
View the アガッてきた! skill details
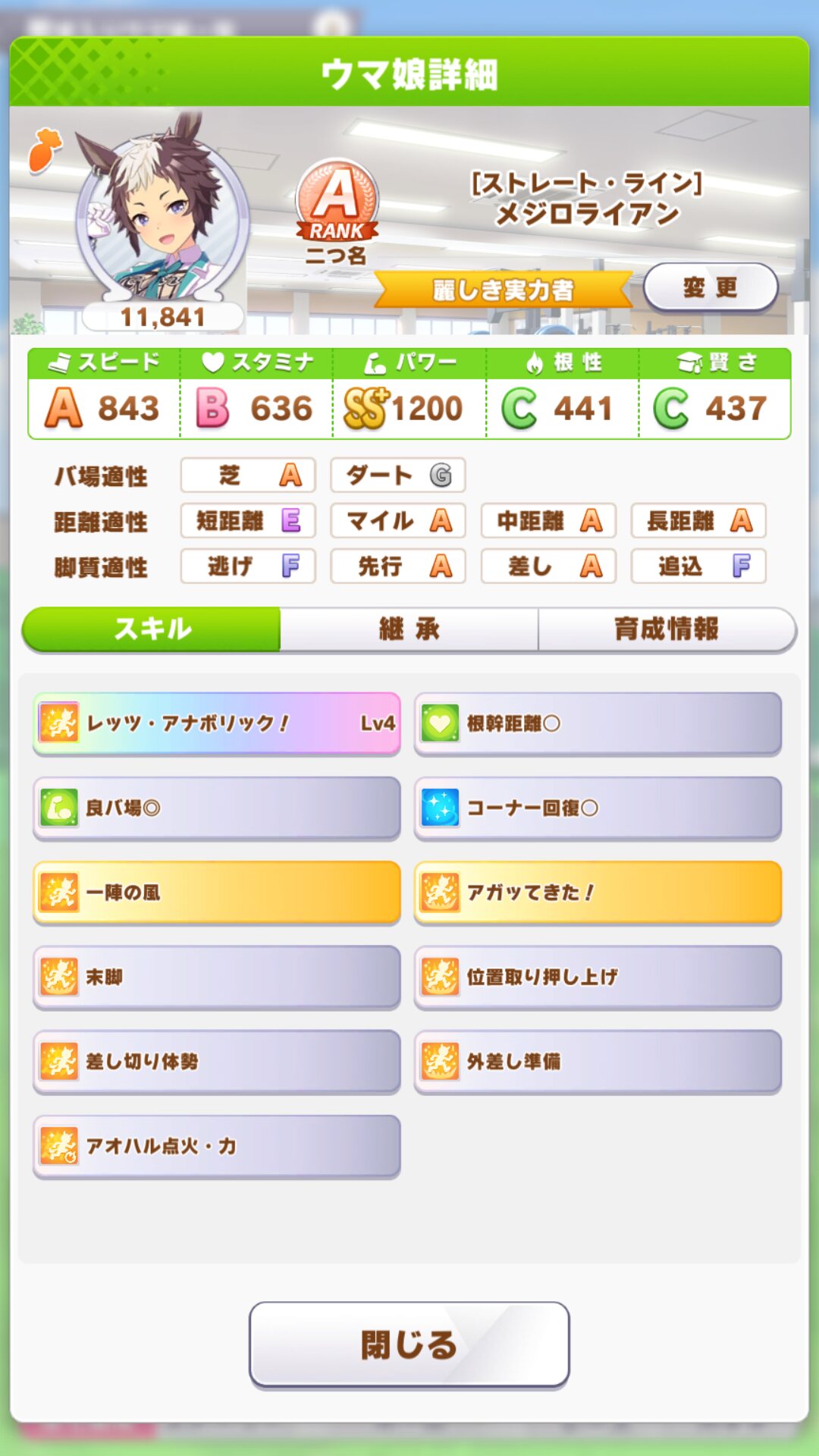598,893
